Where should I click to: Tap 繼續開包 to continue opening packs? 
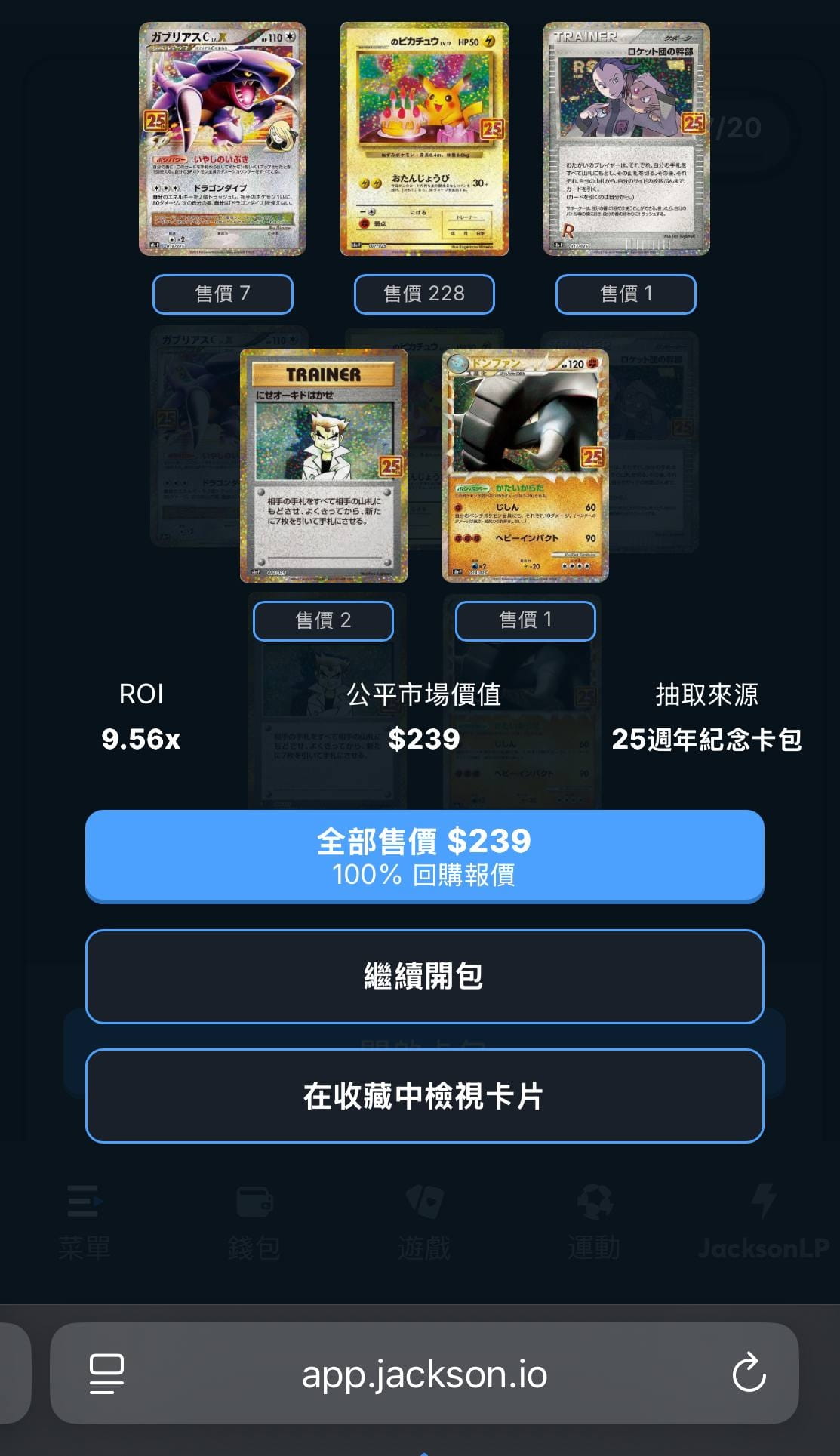point(424,976)
